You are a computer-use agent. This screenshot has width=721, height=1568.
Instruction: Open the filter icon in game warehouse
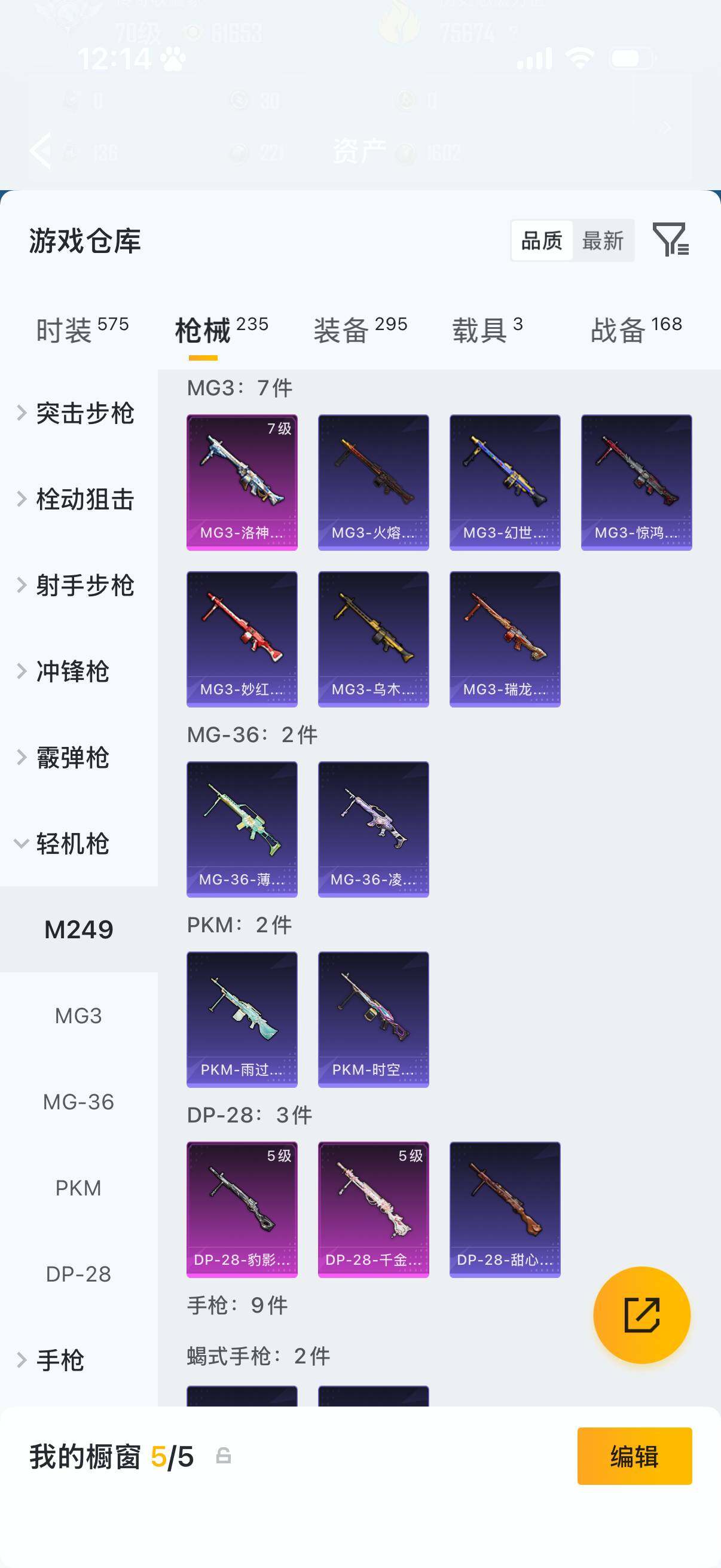670,239
